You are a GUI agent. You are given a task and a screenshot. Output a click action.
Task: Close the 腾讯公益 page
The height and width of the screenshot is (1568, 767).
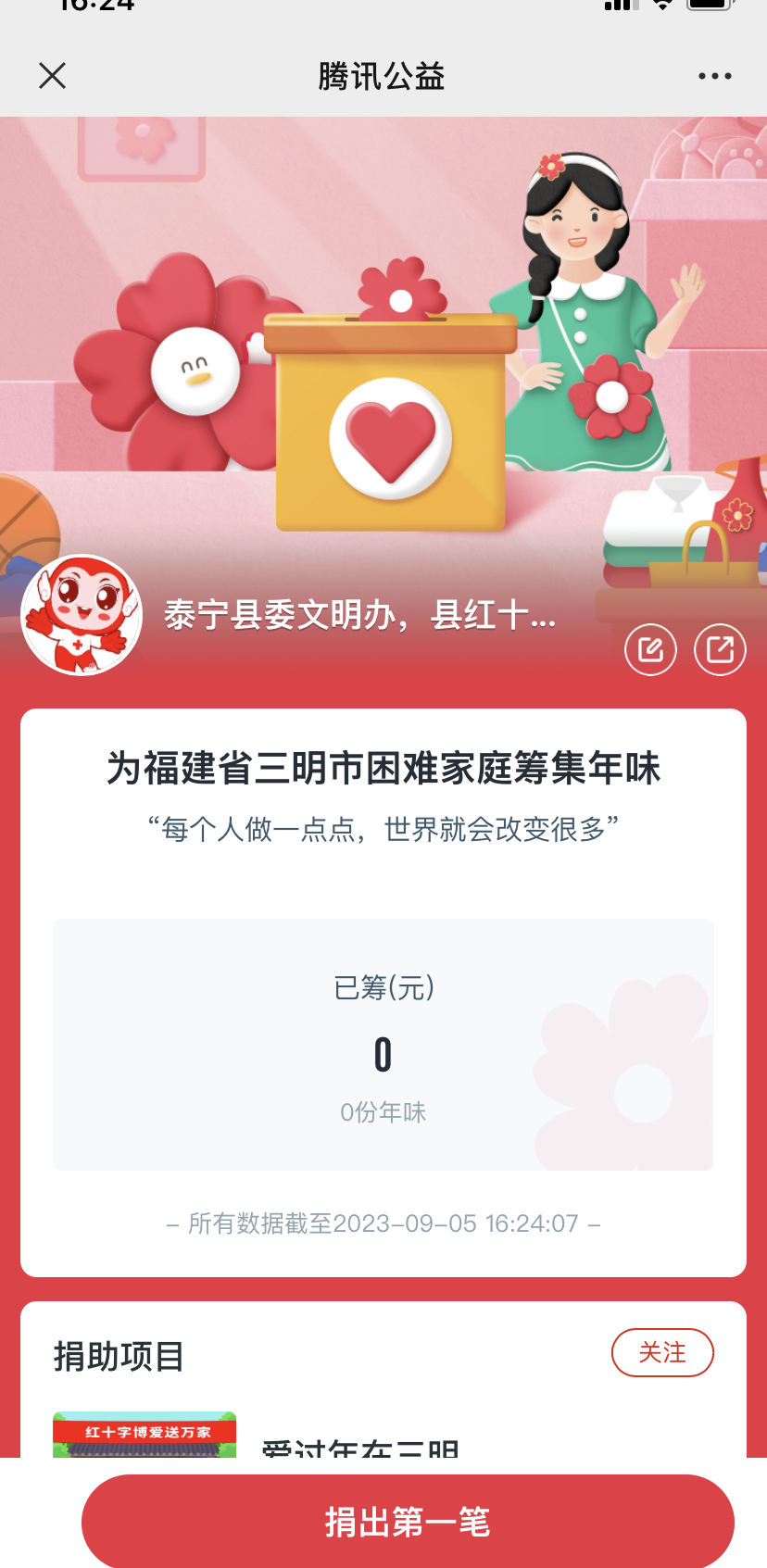coord(53,76)
